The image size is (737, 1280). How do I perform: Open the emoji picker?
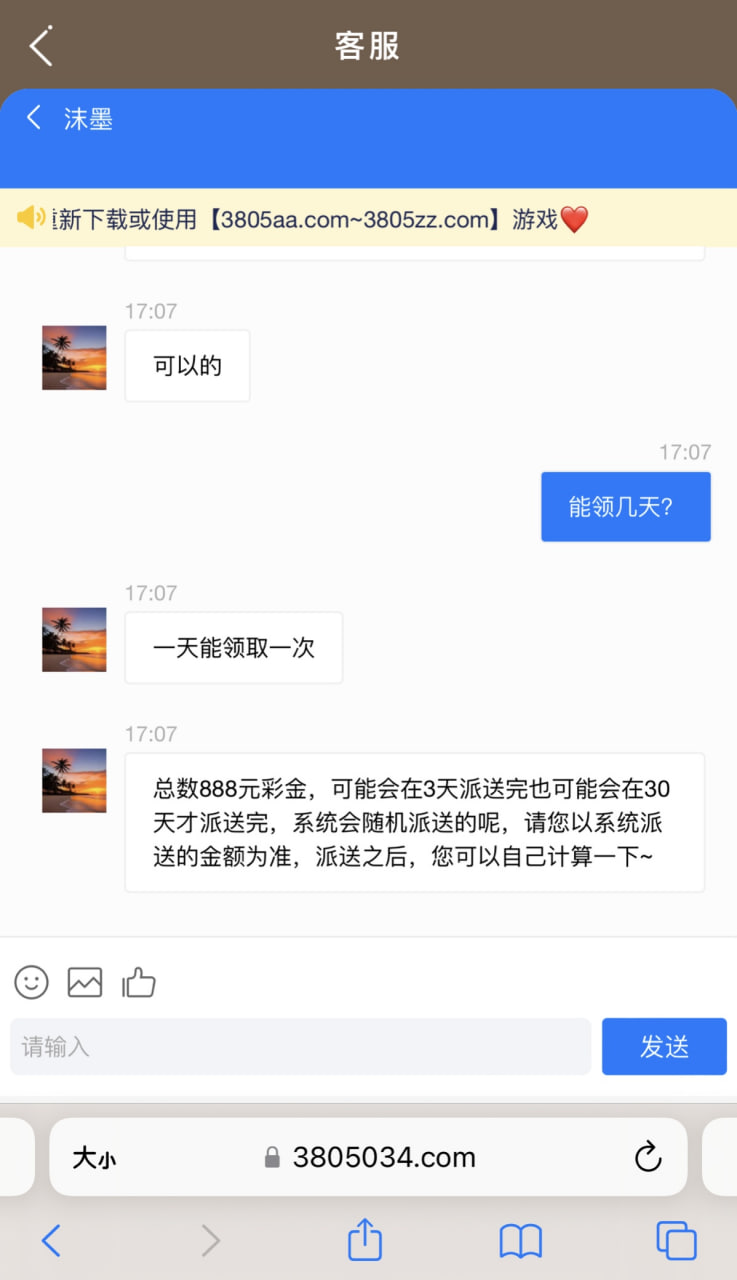31,982
